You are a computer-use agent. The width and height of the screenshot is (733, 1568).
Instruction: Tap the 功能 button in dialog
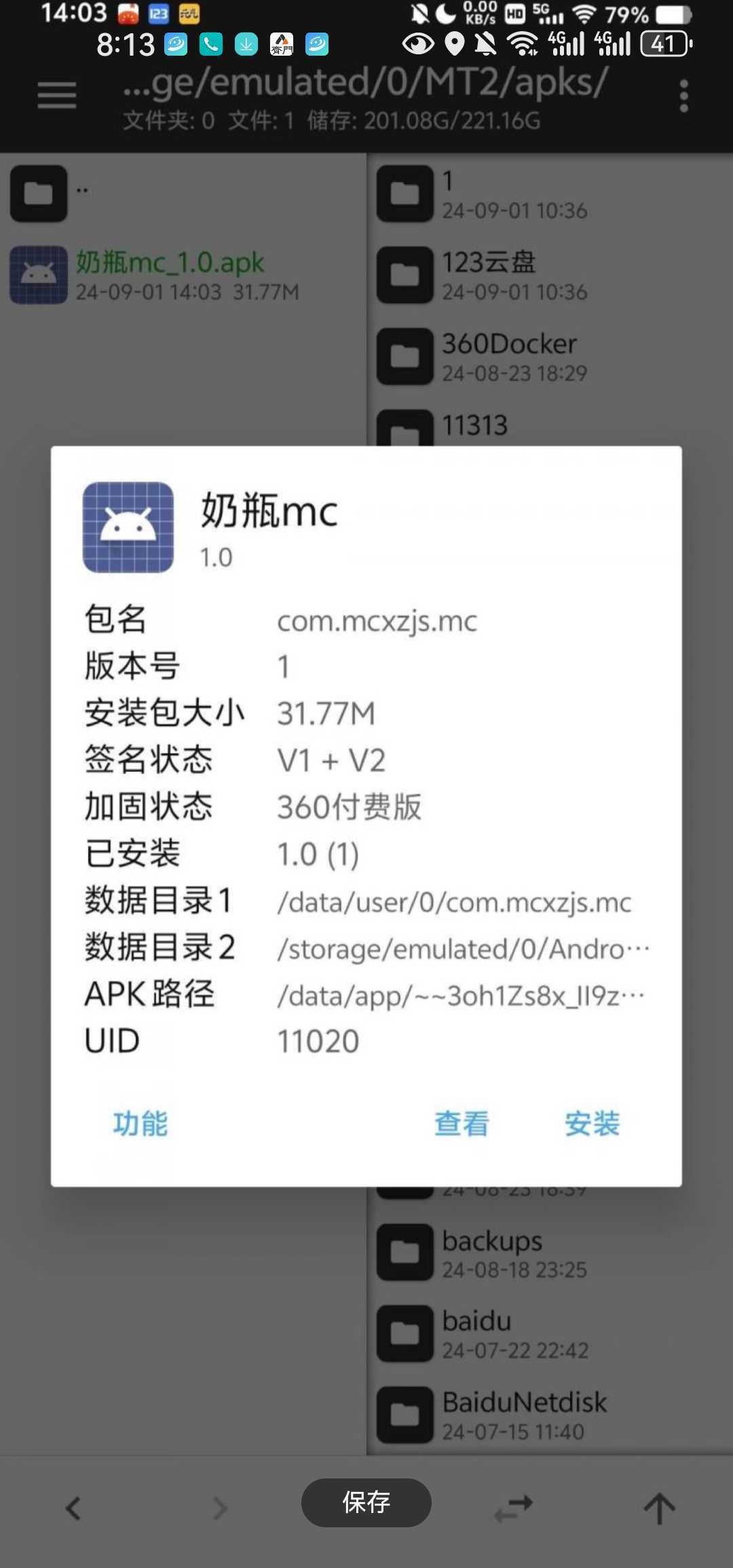[140, 1123]
